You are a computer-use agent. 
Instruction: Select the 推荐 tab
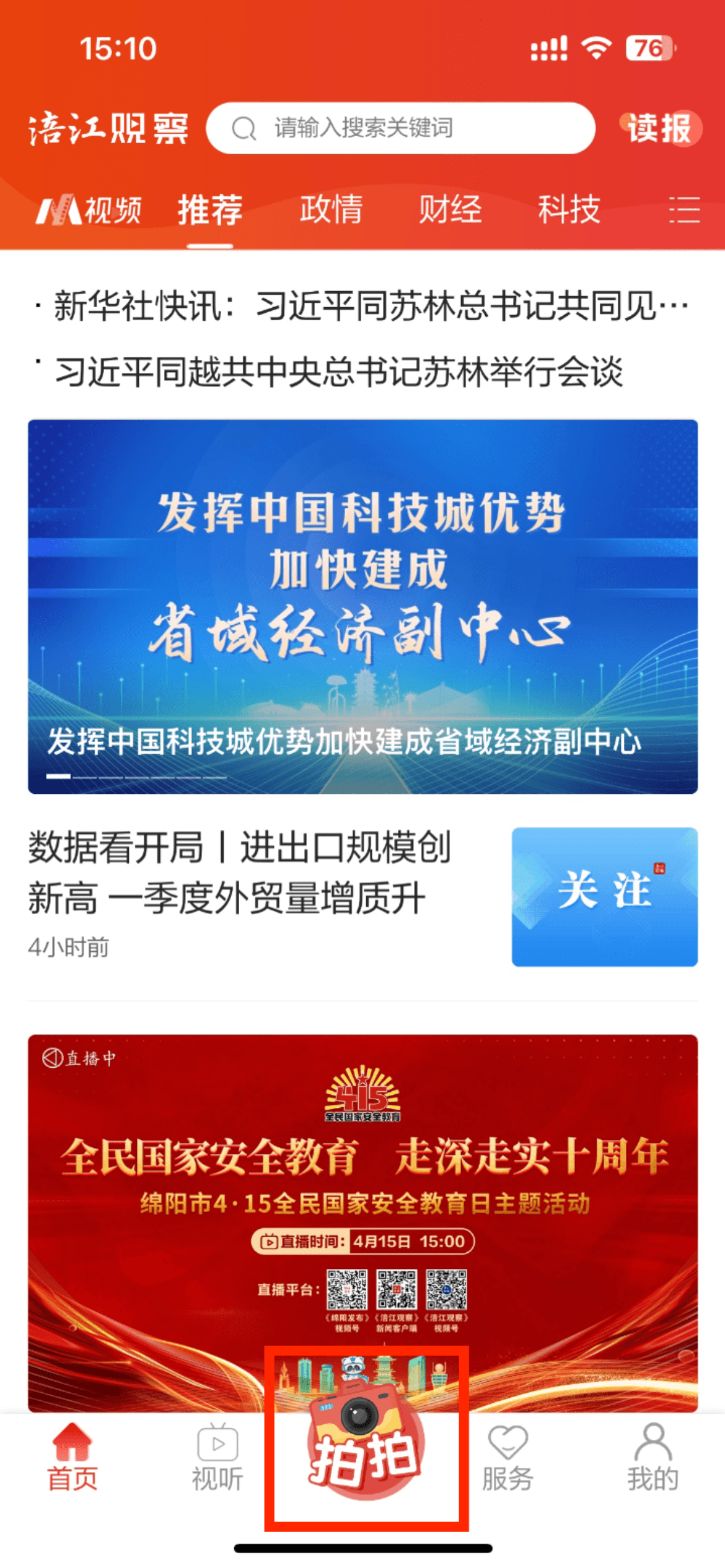pos(210,210)
